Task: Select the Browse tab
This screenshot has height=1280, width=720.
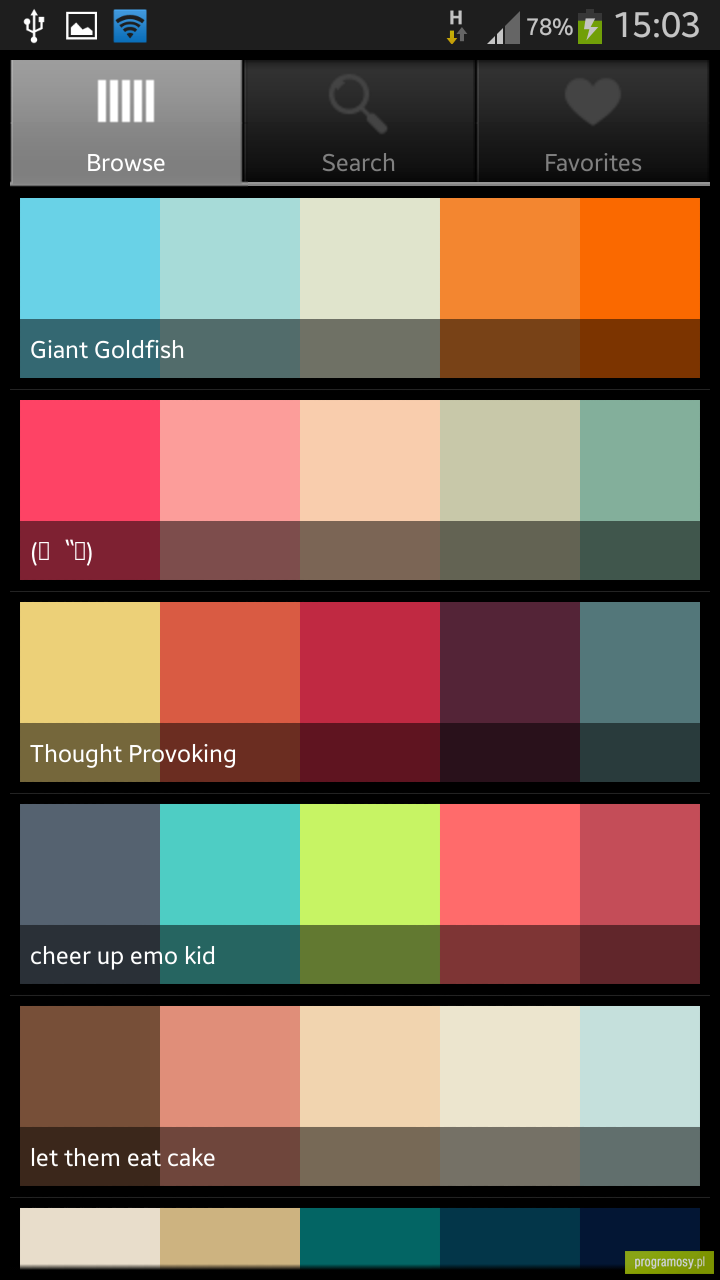Action: (x=126, y=122)
